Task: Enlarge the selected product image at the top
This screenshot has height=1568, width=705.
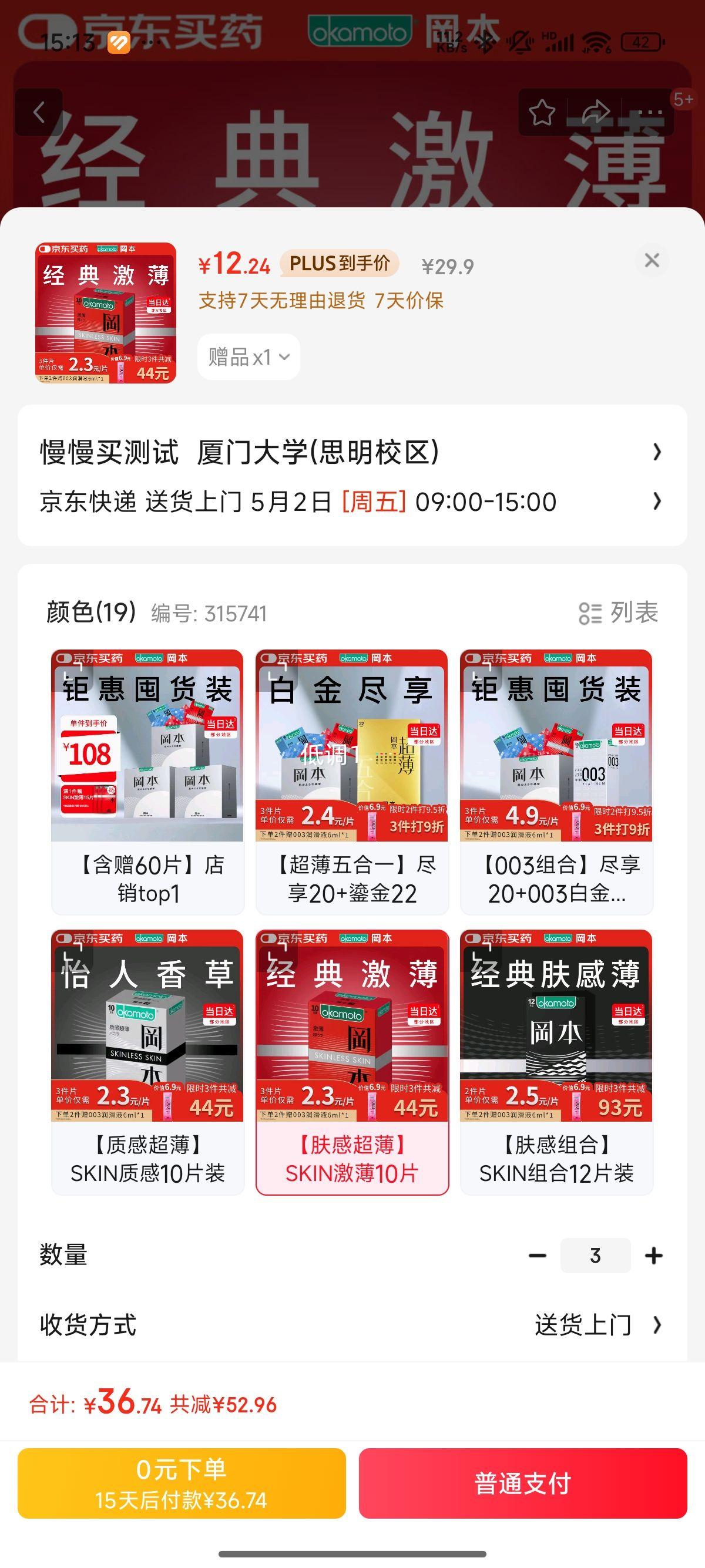Action: pyautogui.click(x=106, y=313)
